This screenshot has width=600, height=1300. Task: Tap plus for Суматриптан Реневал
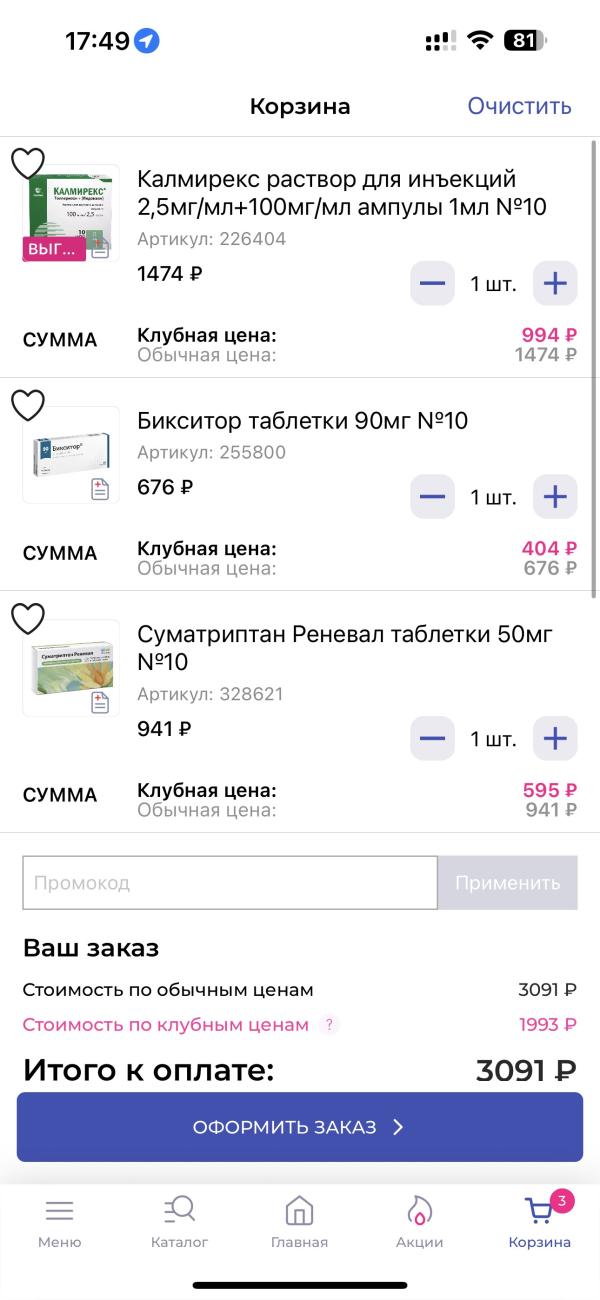tap(554, 739)
